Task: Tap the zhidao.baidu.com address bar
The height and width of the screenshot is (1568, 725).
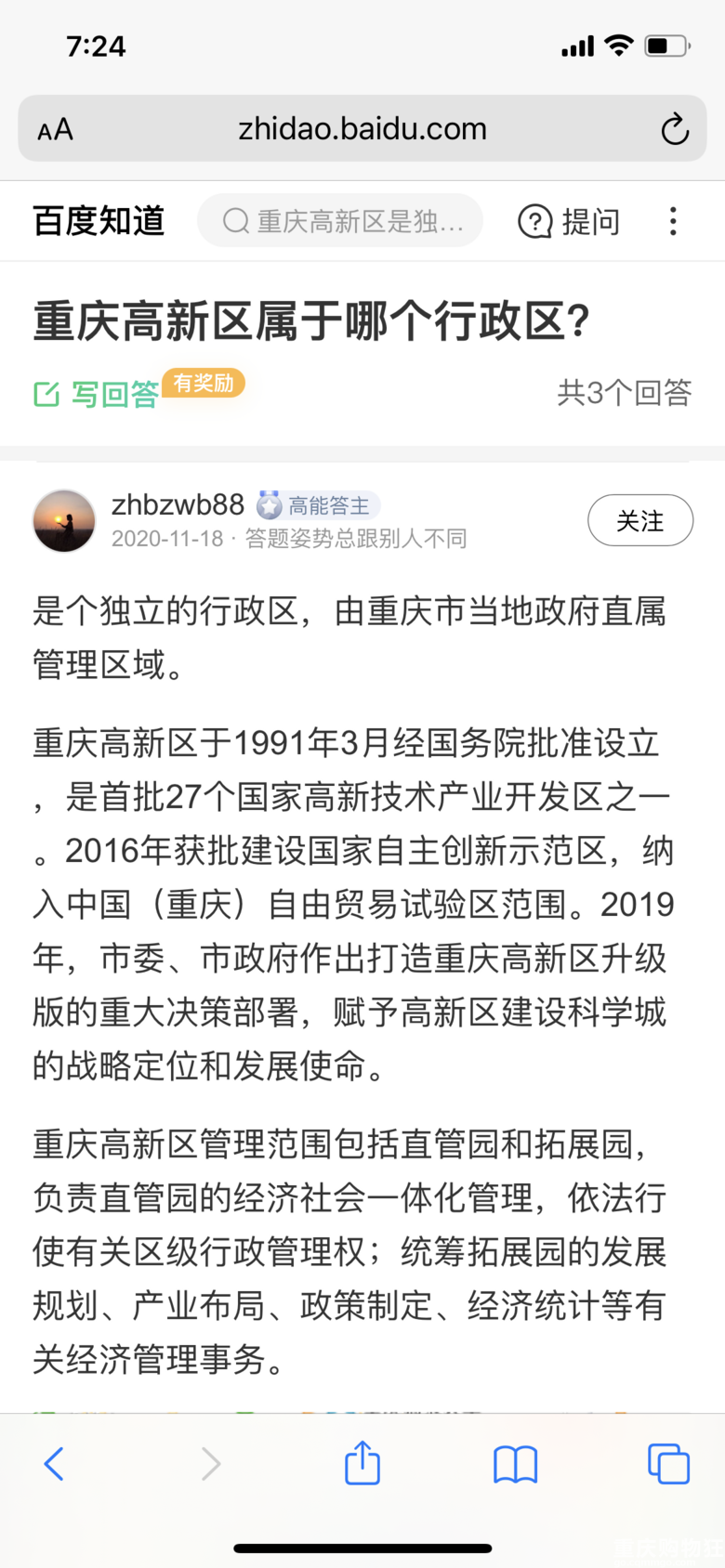Action: click(362, 129)
